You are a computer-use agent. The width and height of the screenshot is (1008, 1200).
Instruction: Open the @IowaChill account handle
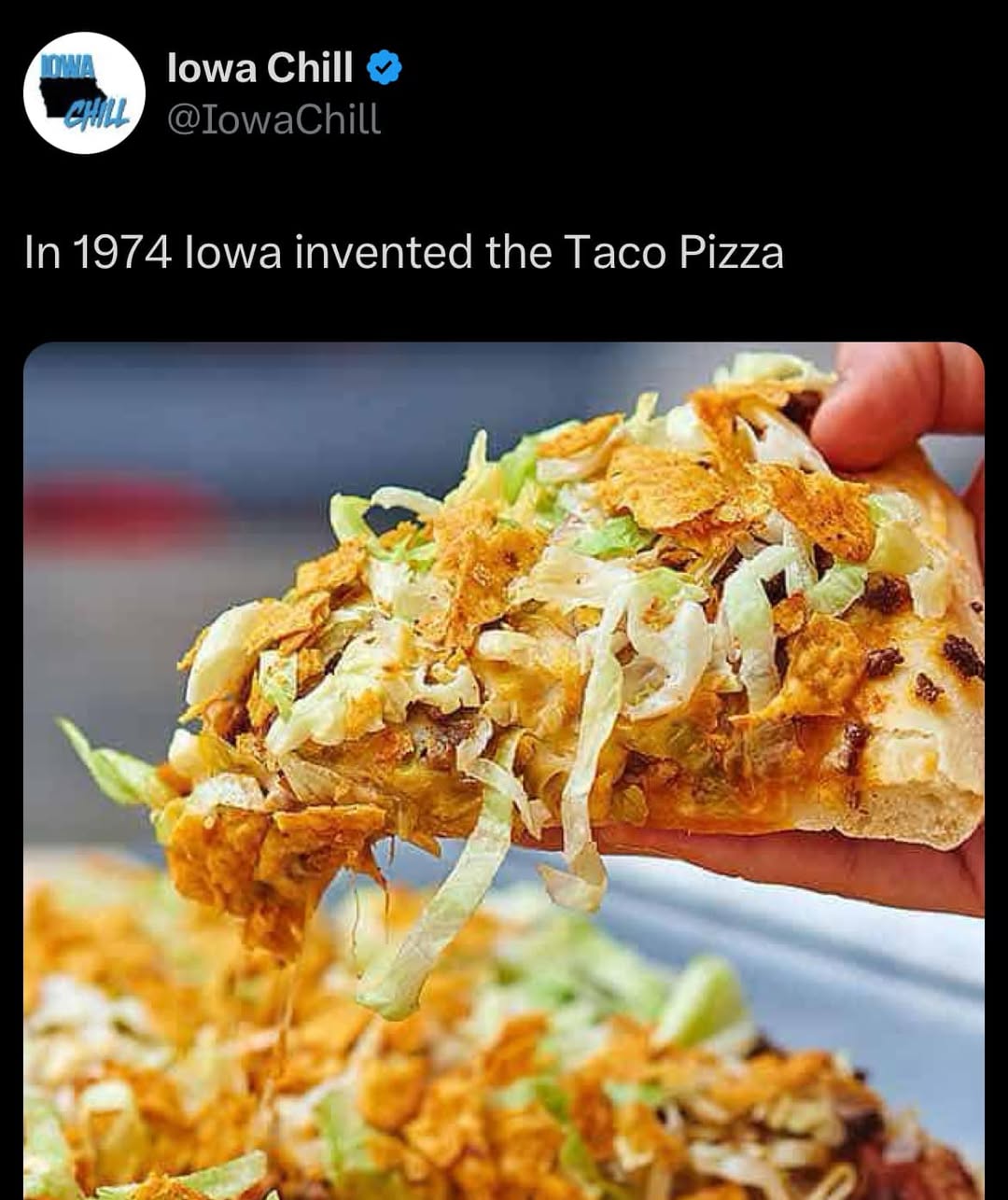pos(273,119)
